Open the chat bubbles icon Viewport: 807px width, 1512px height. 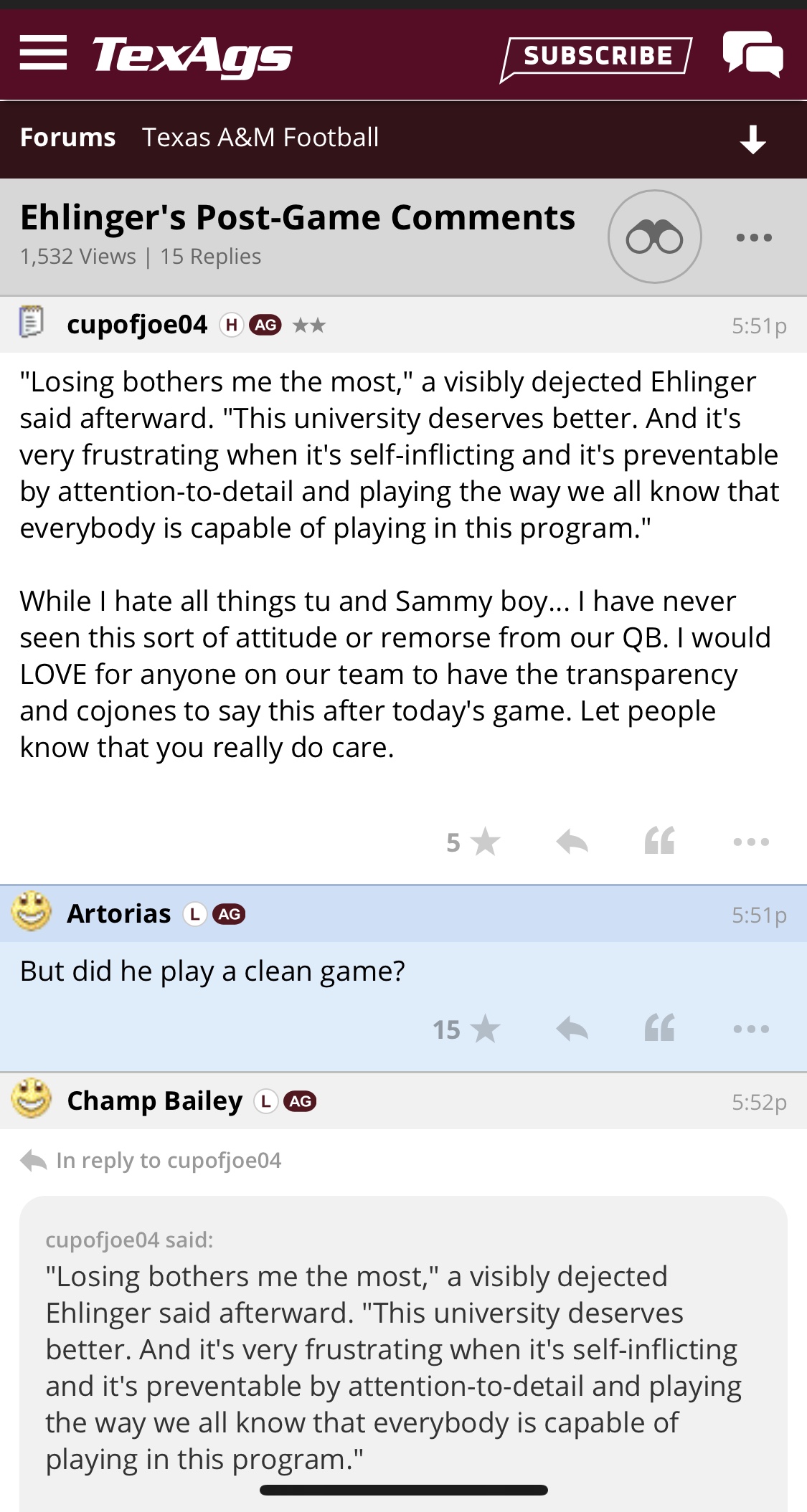click(752, 54)
